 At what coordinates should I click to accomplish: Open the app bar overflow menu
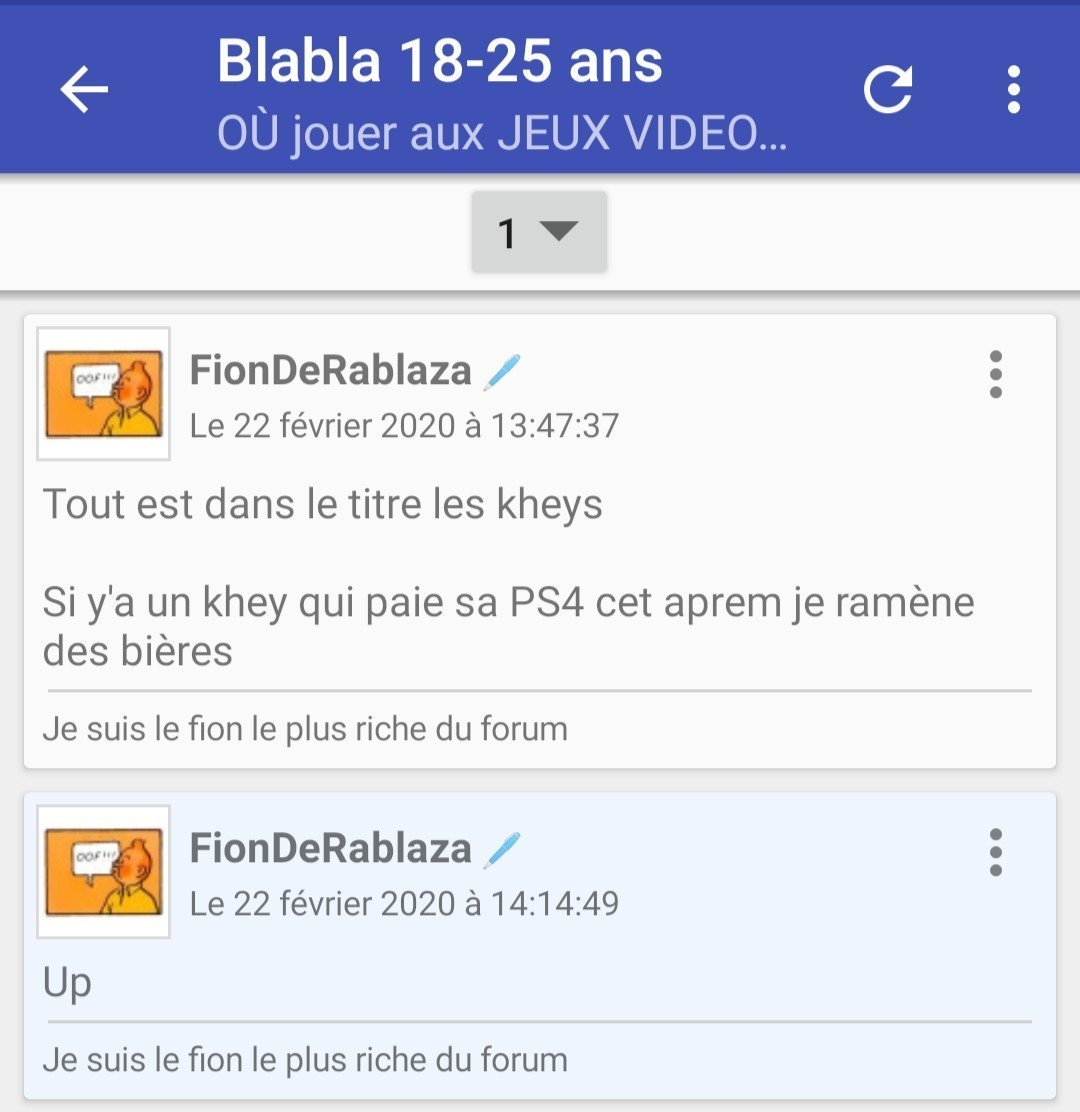pos(1014,90)
